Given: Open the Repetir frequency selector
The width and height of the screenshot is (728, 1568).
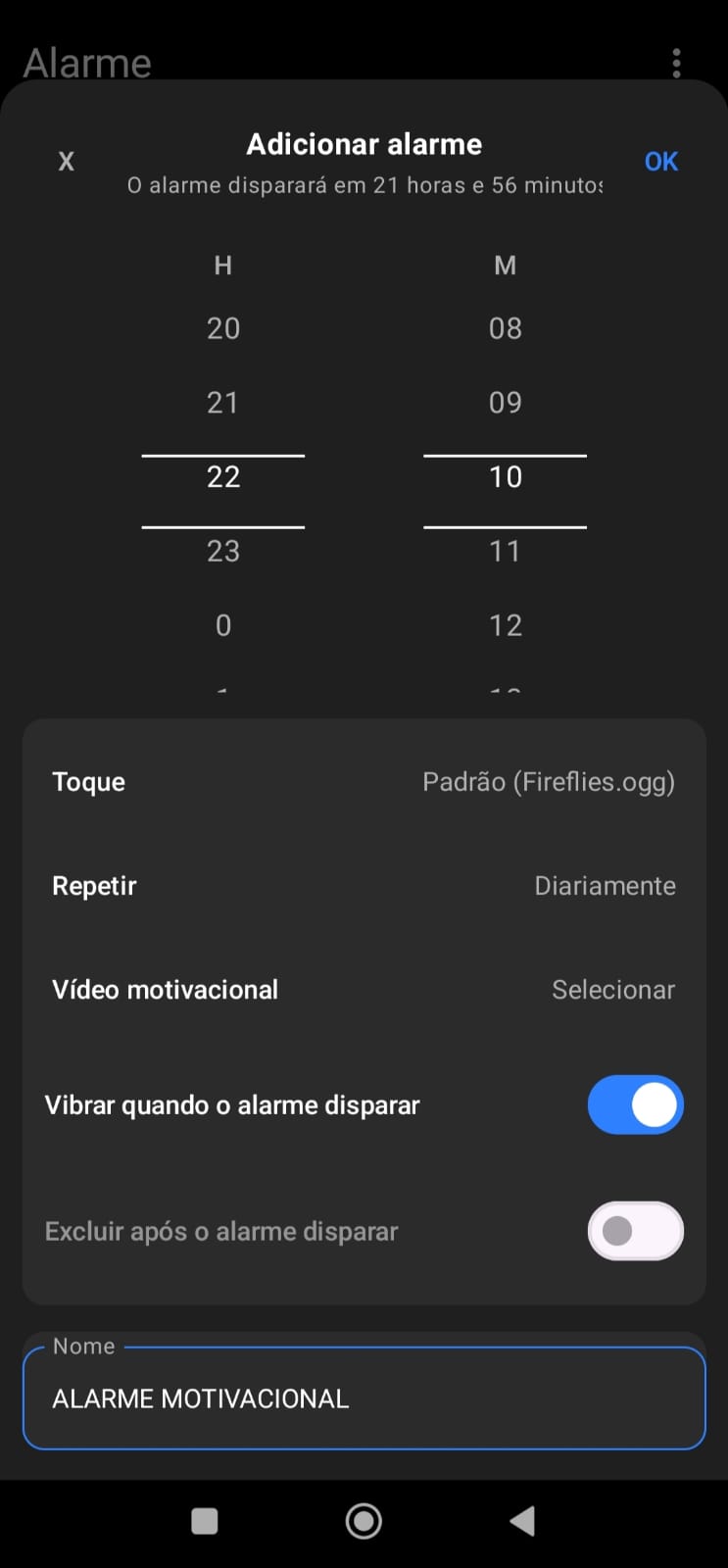Looking at the screenshot, I should (364, 885).
